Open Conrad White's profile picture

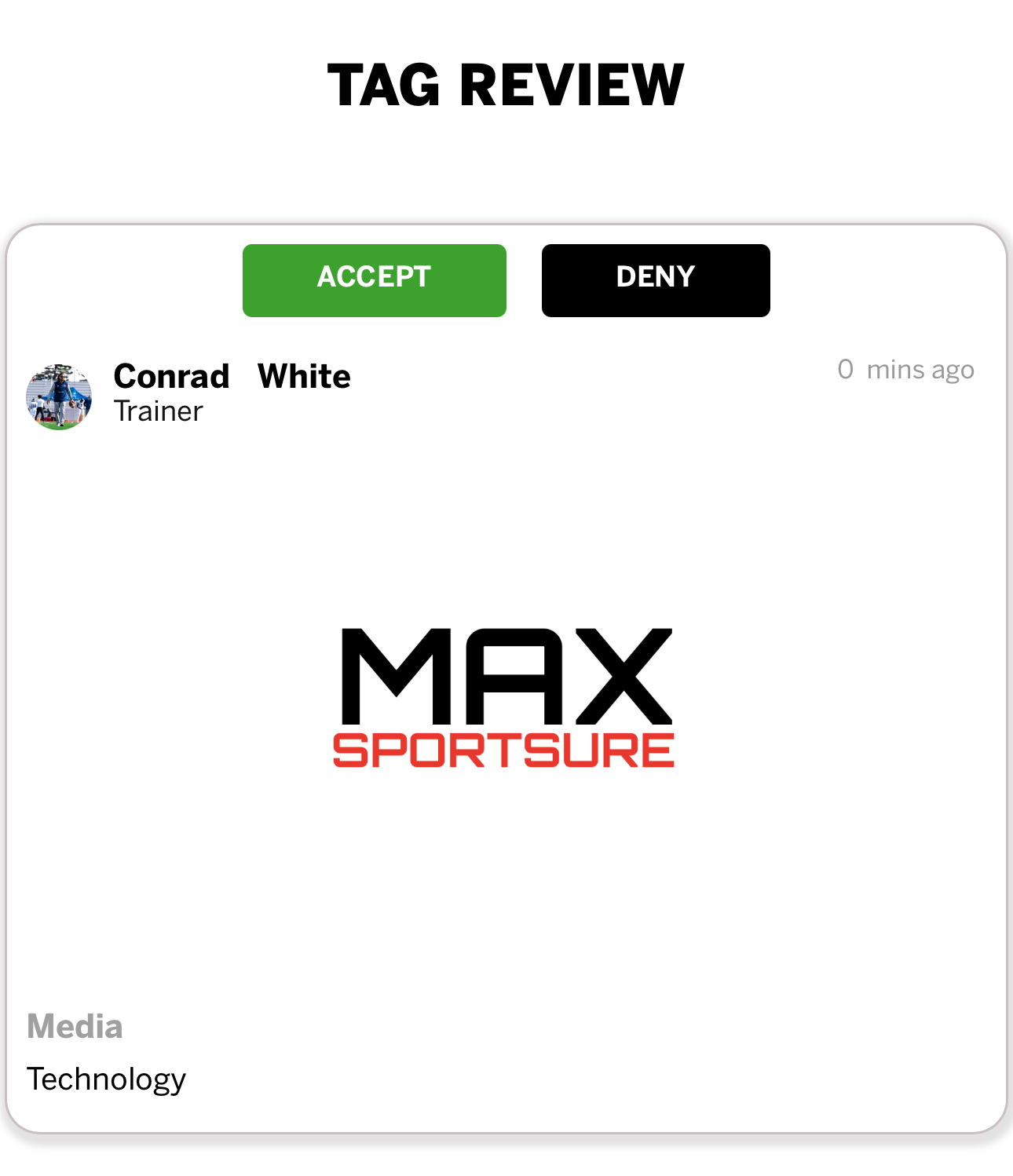pos(59,396)
